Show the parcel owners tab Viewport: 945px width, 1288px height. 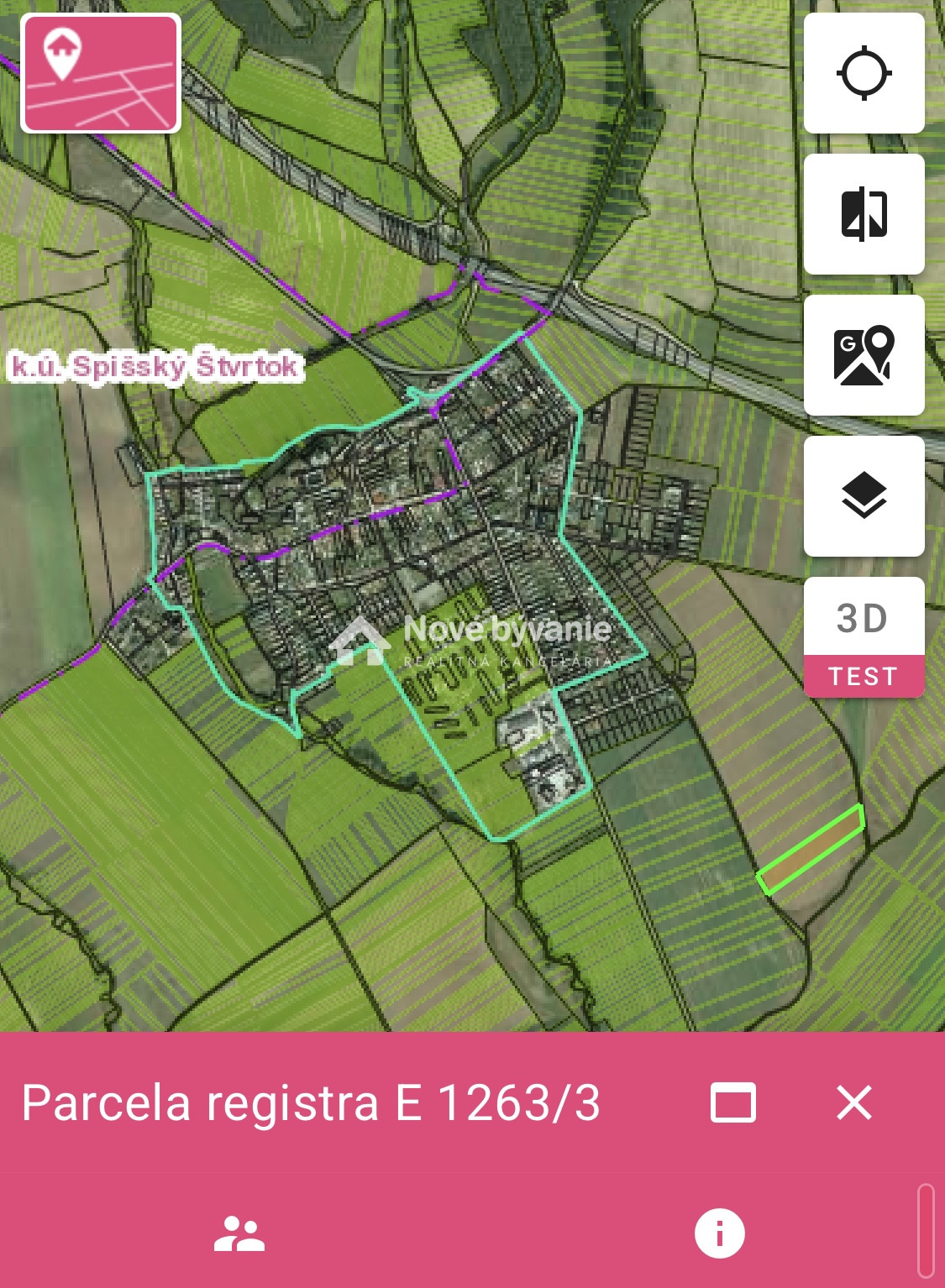pos(239,1233)
